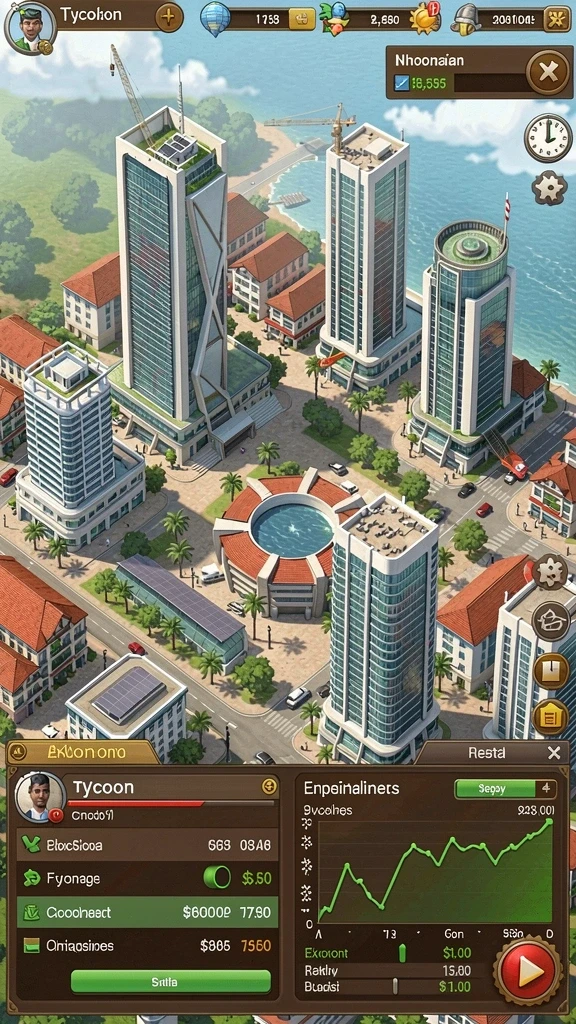The image size is (576, 1024).
Task: Close the Nhoonaian panel
Action: pos(548,72)
